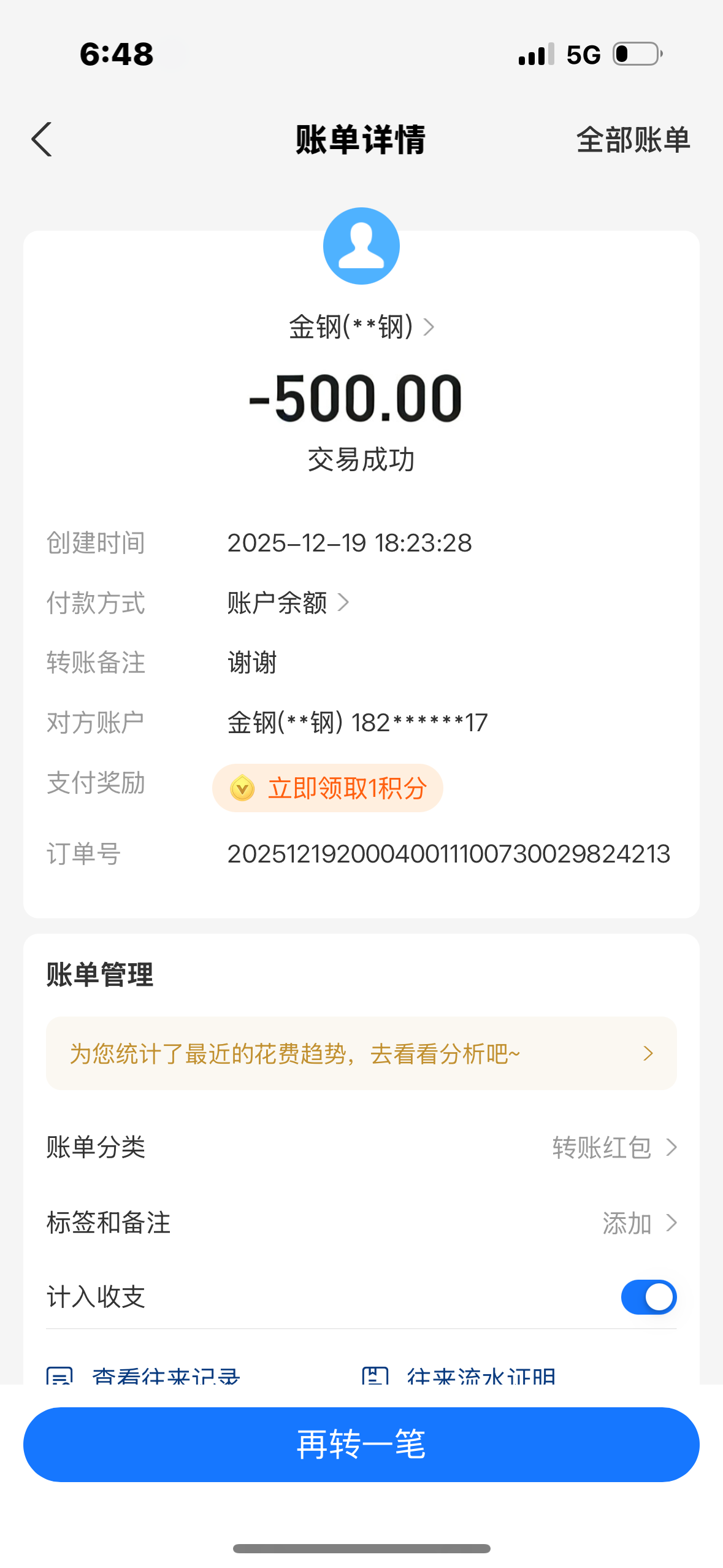Open the spending trend analysis banner
This screenshot has height=1568, width=723.
tap(361, 1054)
